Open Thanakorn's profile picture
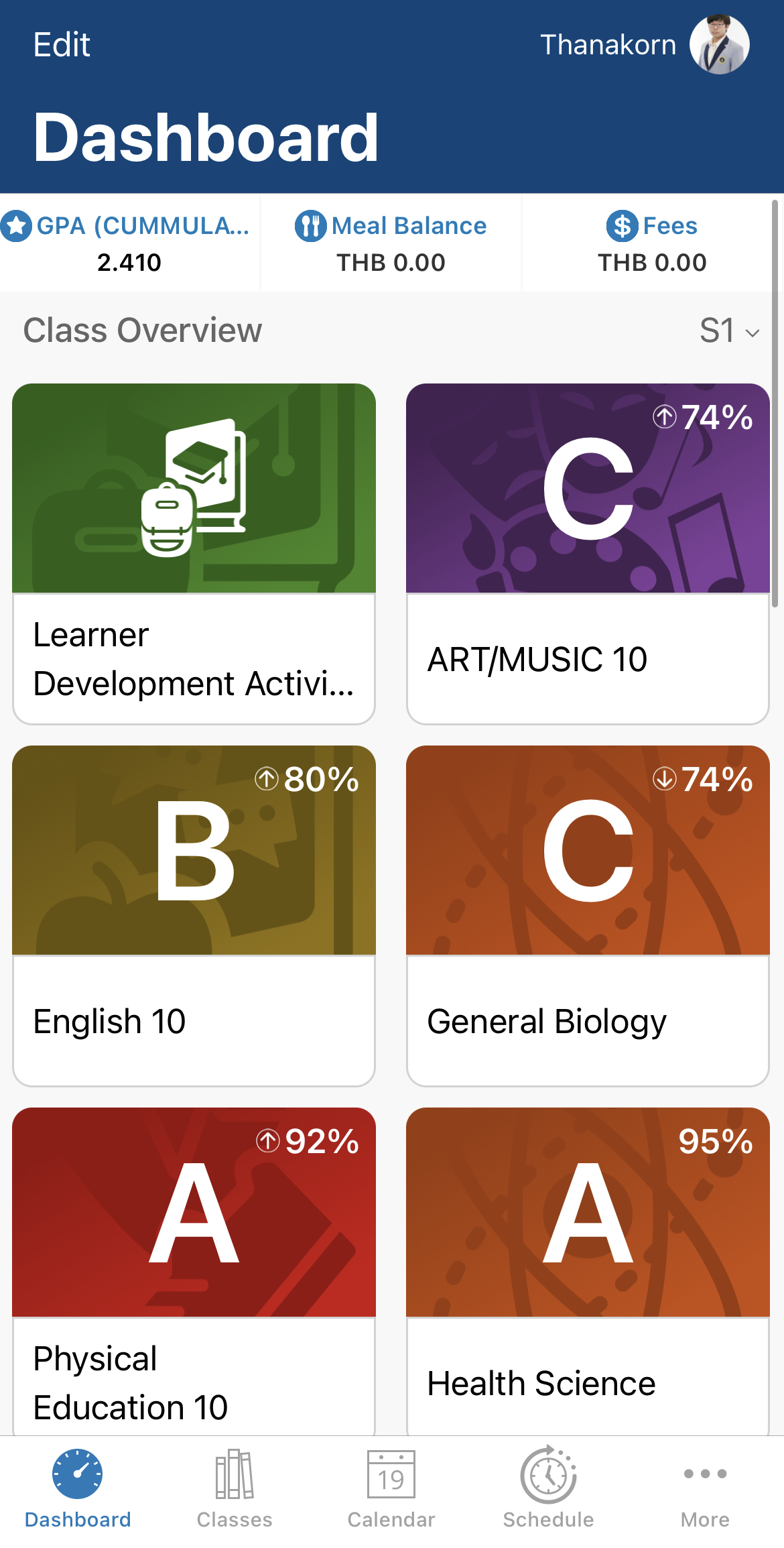The image size is (784, 1548). (720, 44)
